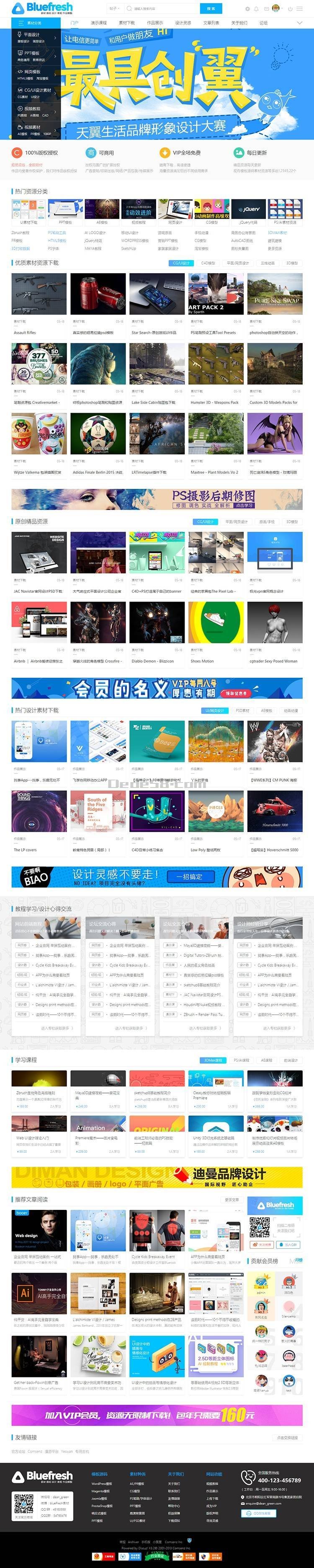Tap the blue 搜索 search button
The image size is (314, 1568).
(x=211, y=8)
